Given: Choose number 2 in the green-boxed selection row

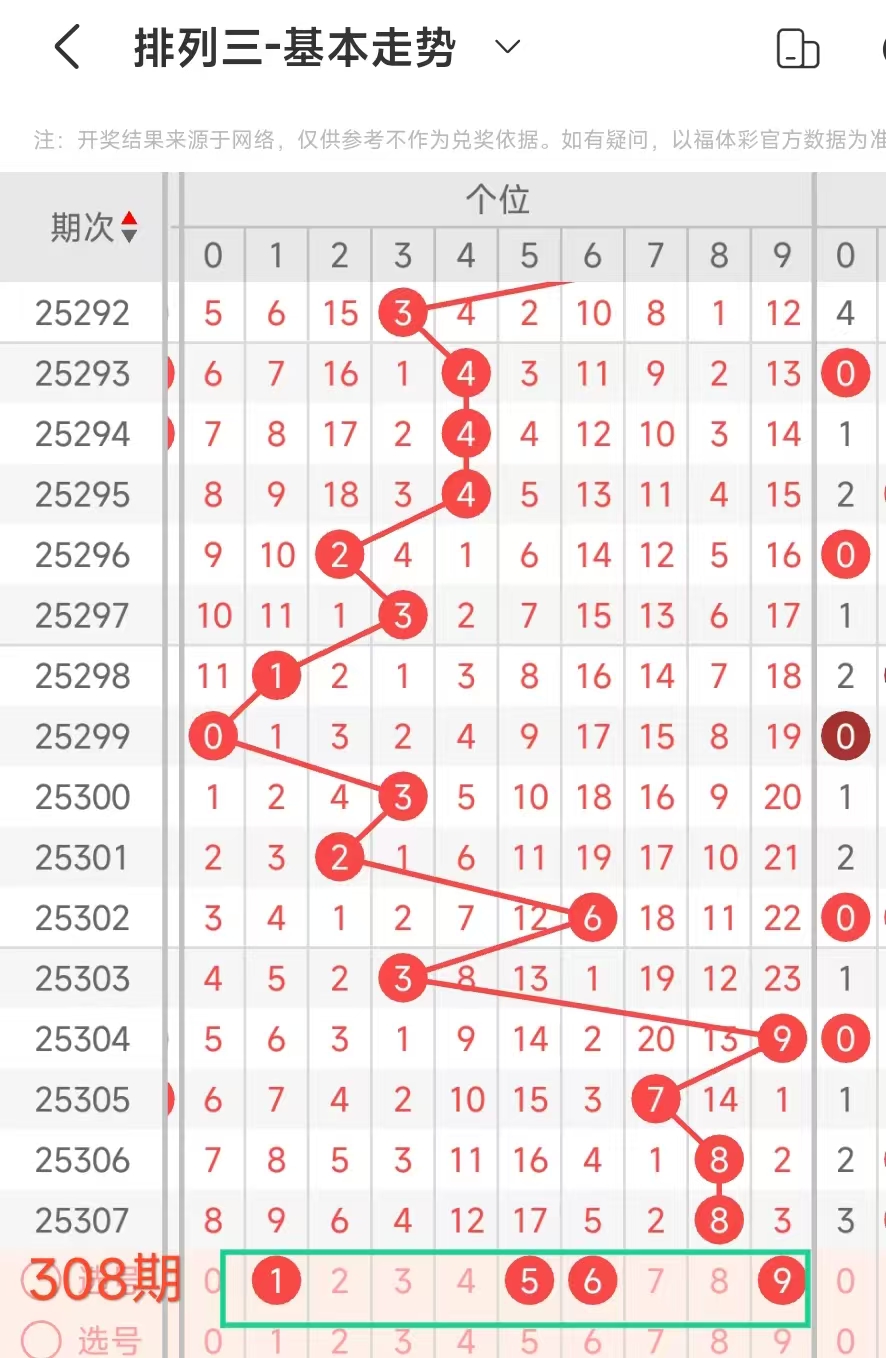Looking at the screenshot, I should point(339,1281).
